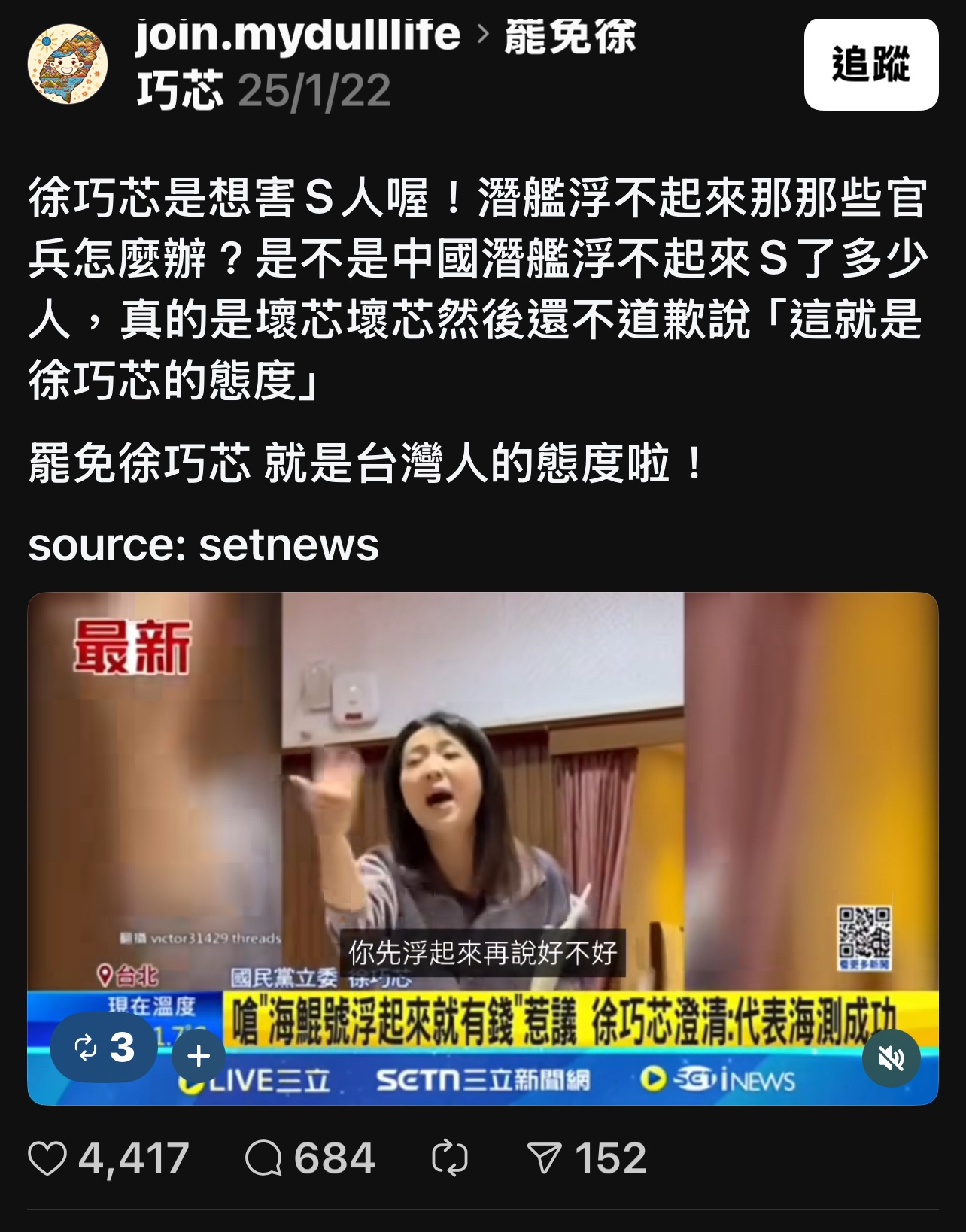Open the join.mydulllife username link
966x1232 pixels.
pyautogui.click(x=298, y=35)
